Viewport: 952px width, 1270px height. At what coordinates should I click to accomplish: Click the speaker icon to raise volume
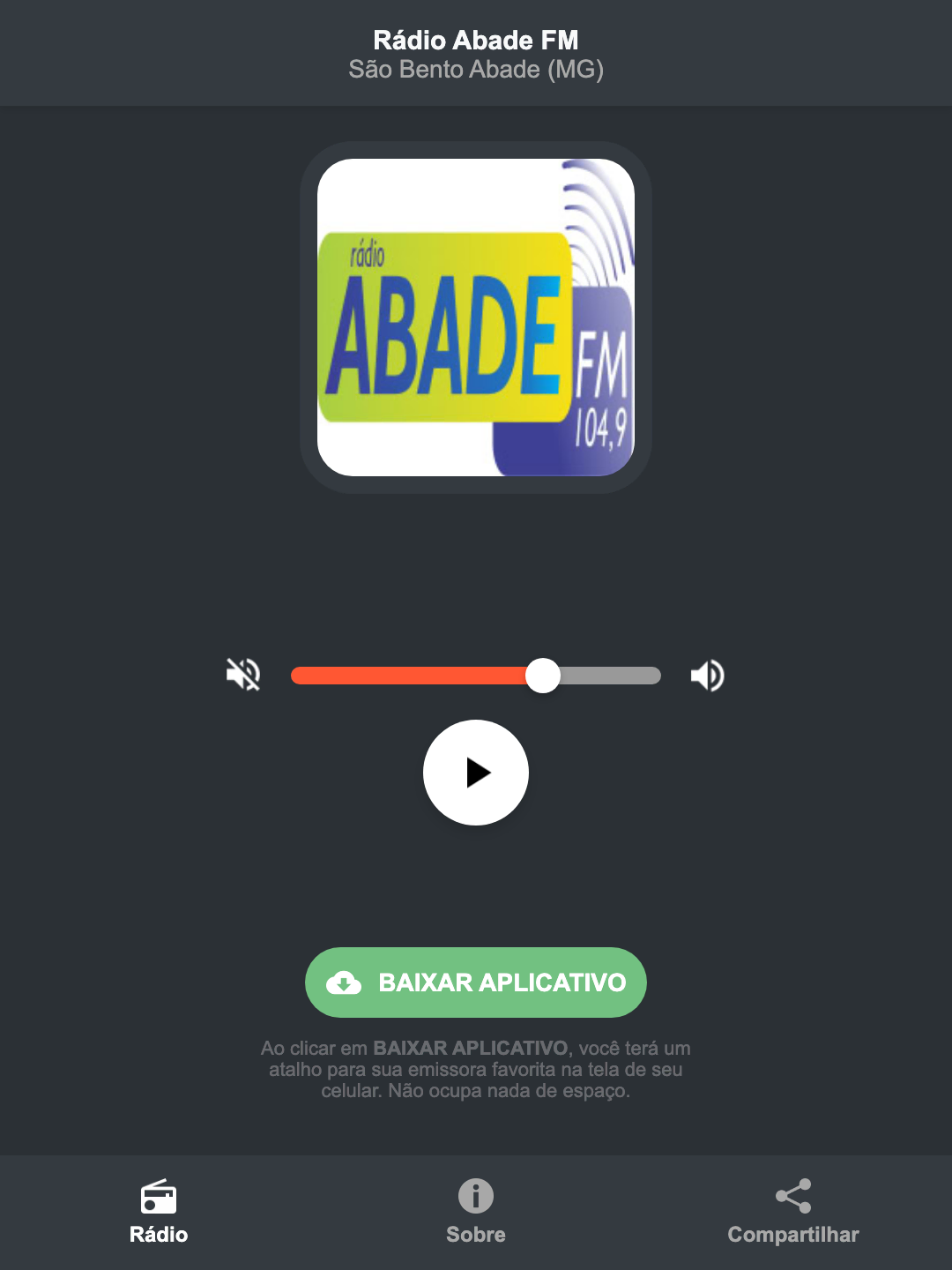tap(707, 675)
